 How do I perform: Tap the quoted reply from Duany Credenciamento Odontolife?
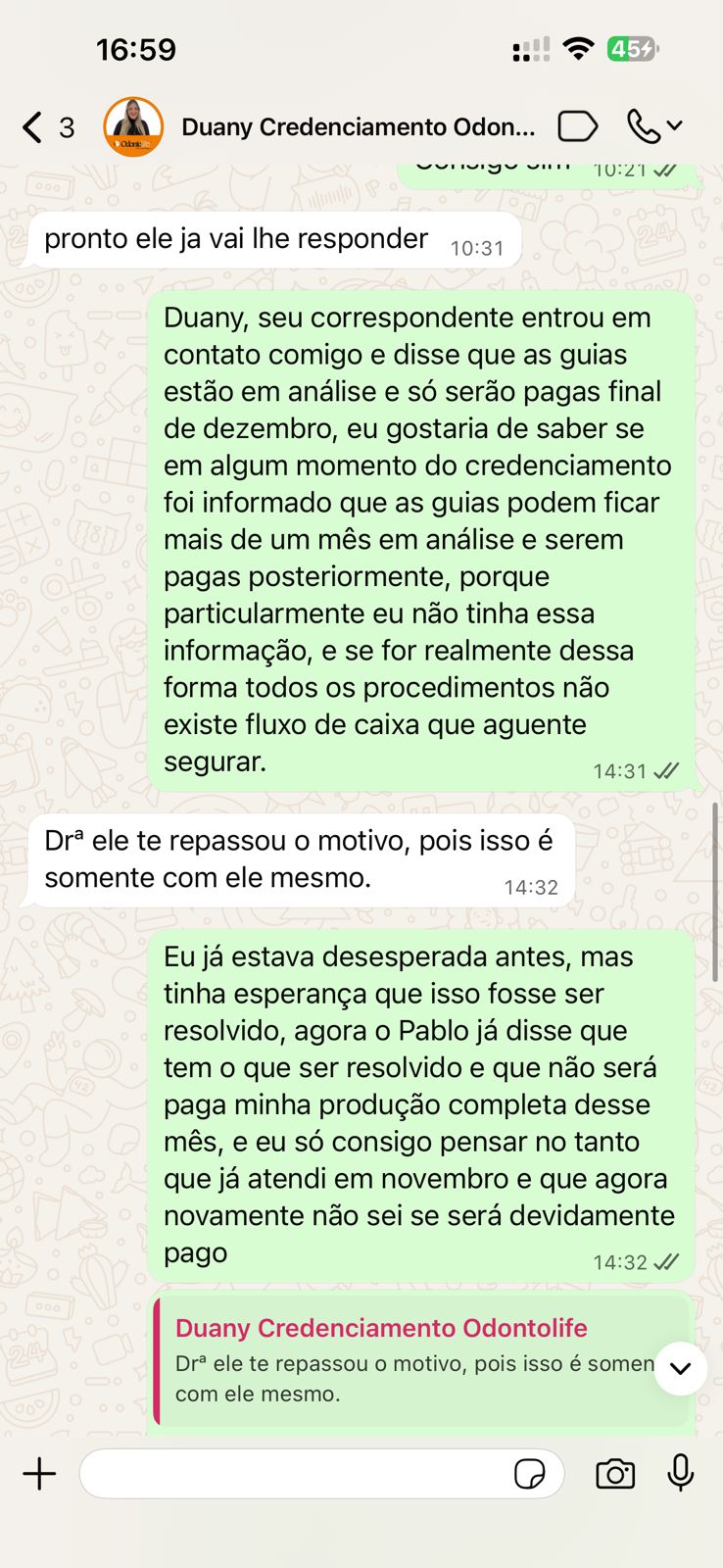pyautogui.click(x=411, y=1362)
